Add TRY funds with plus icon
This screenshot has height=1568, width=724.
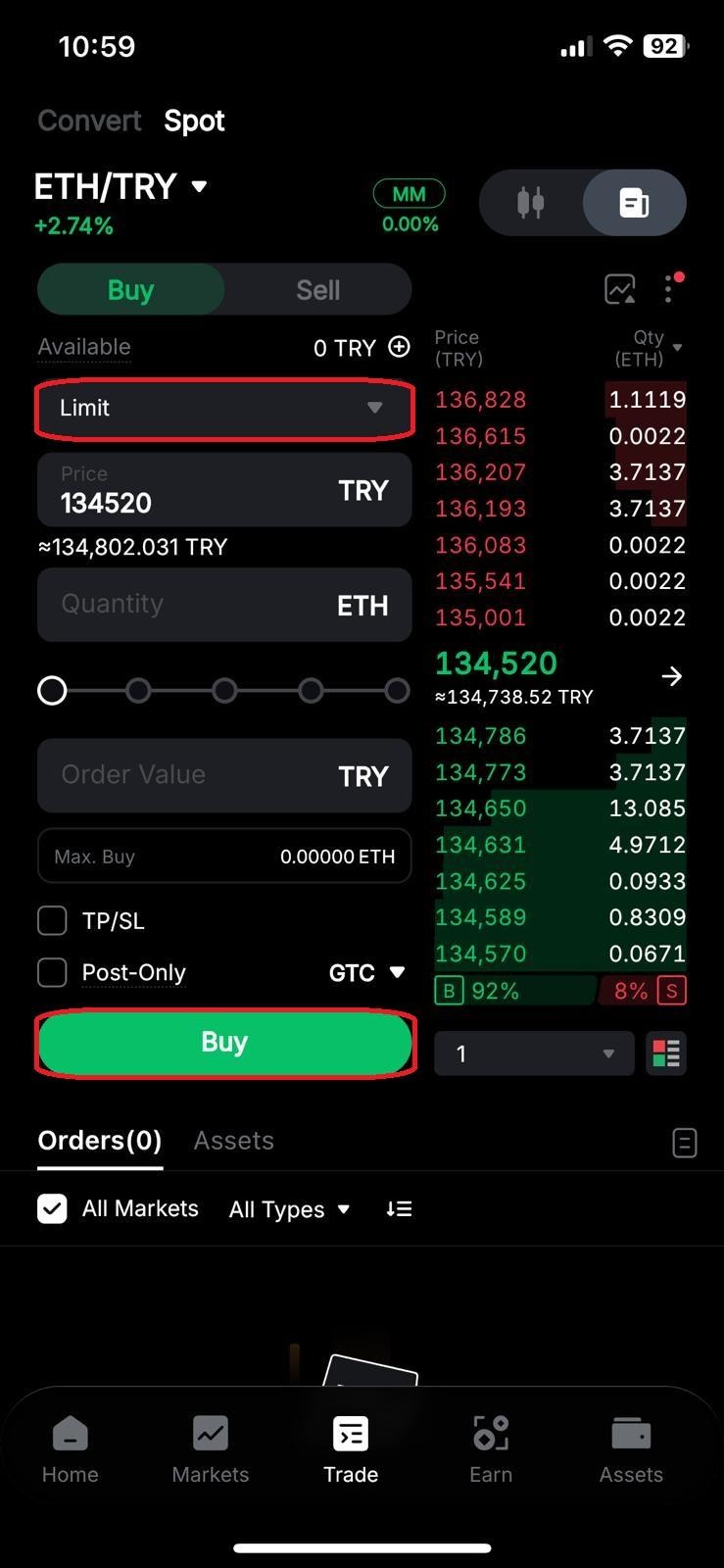[x=399, y=347]
